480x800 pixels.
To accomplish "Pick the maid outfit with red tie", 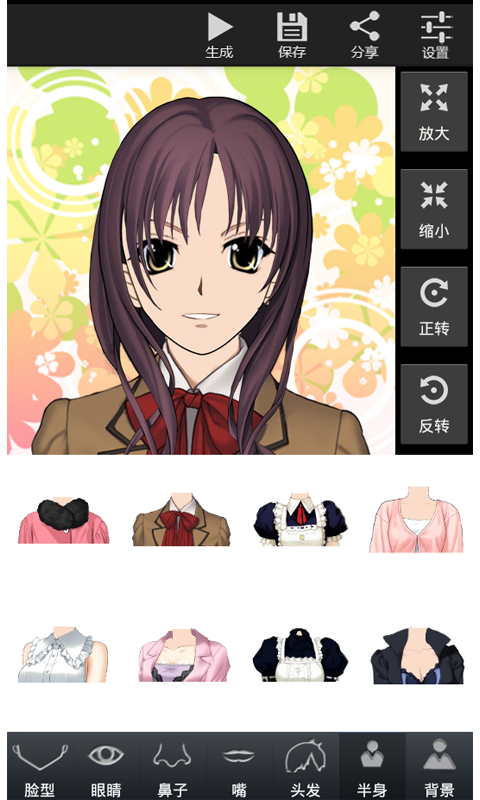I will coord(300,519).
